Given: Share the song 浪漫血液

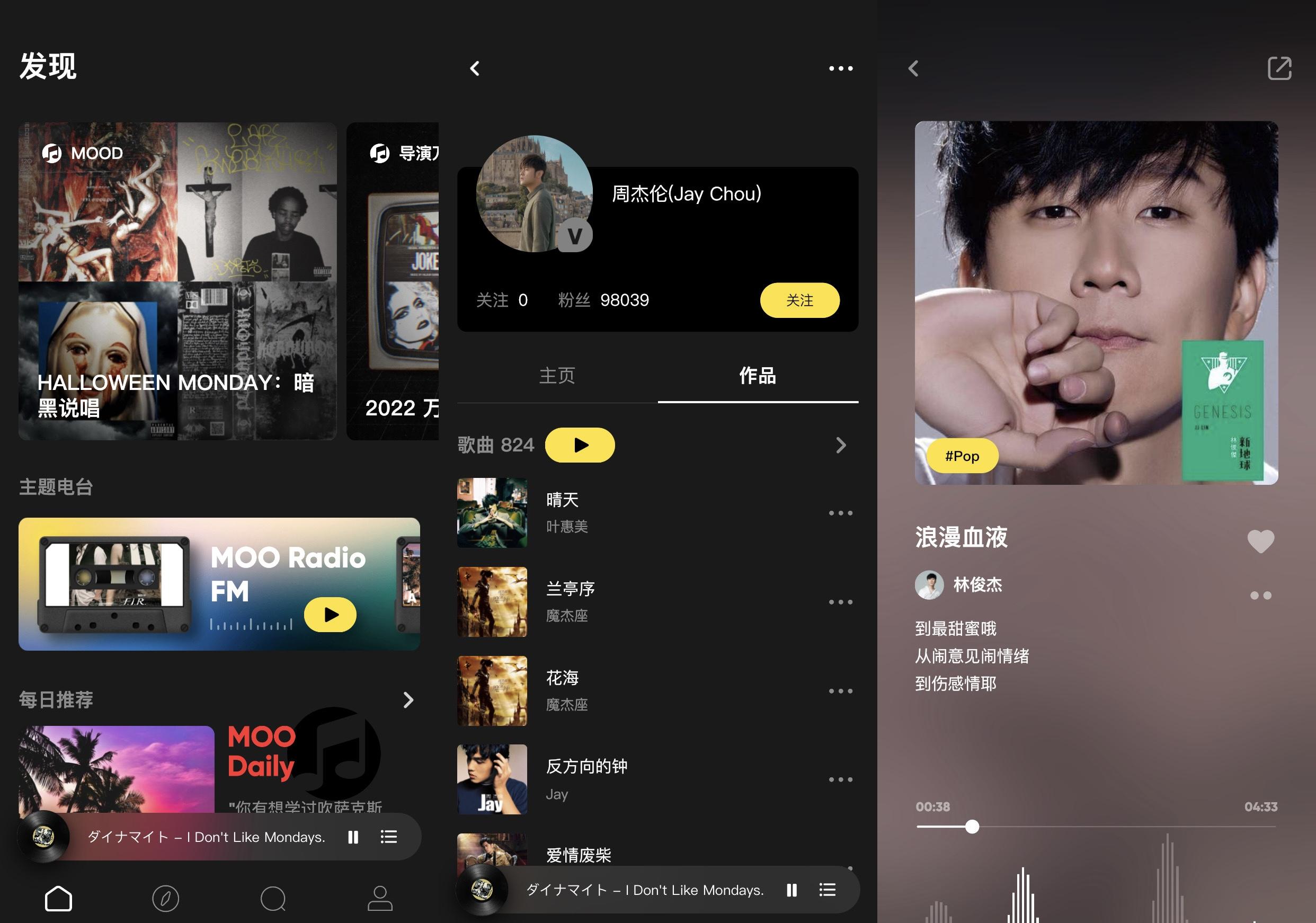Looking at the screenshot, I should point(1279,68).
